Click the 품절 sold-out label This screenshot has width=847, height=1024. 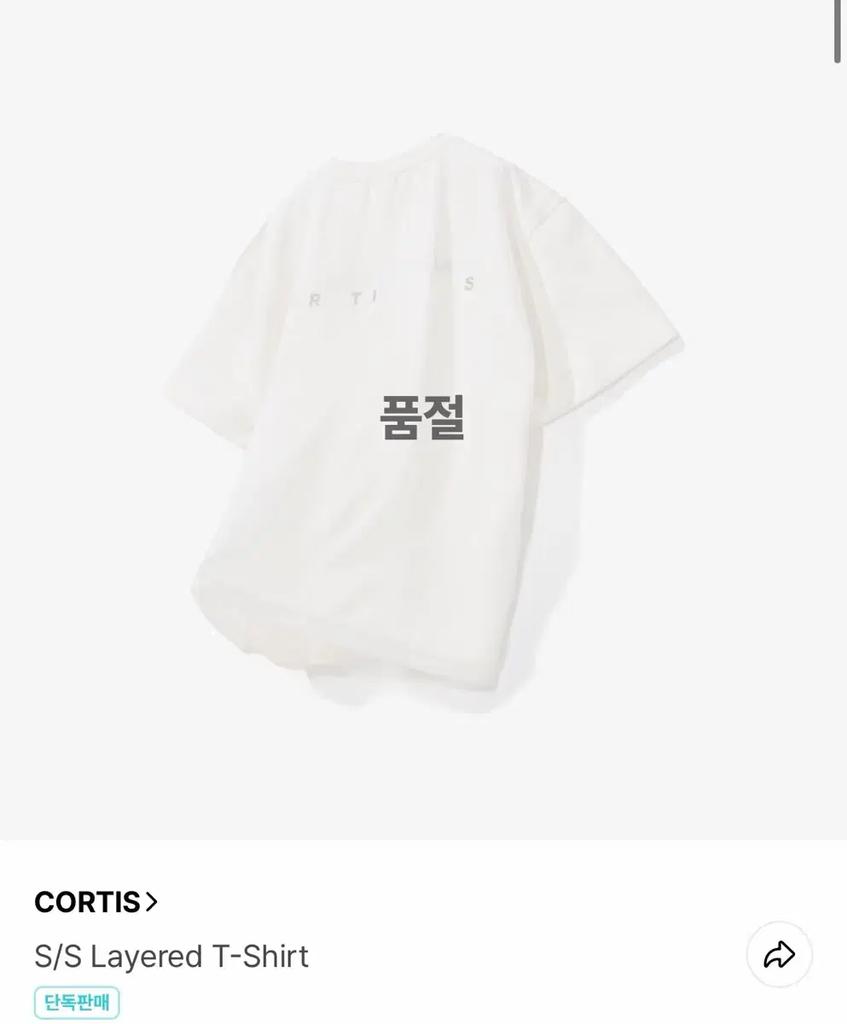click(x=424, y=413)
